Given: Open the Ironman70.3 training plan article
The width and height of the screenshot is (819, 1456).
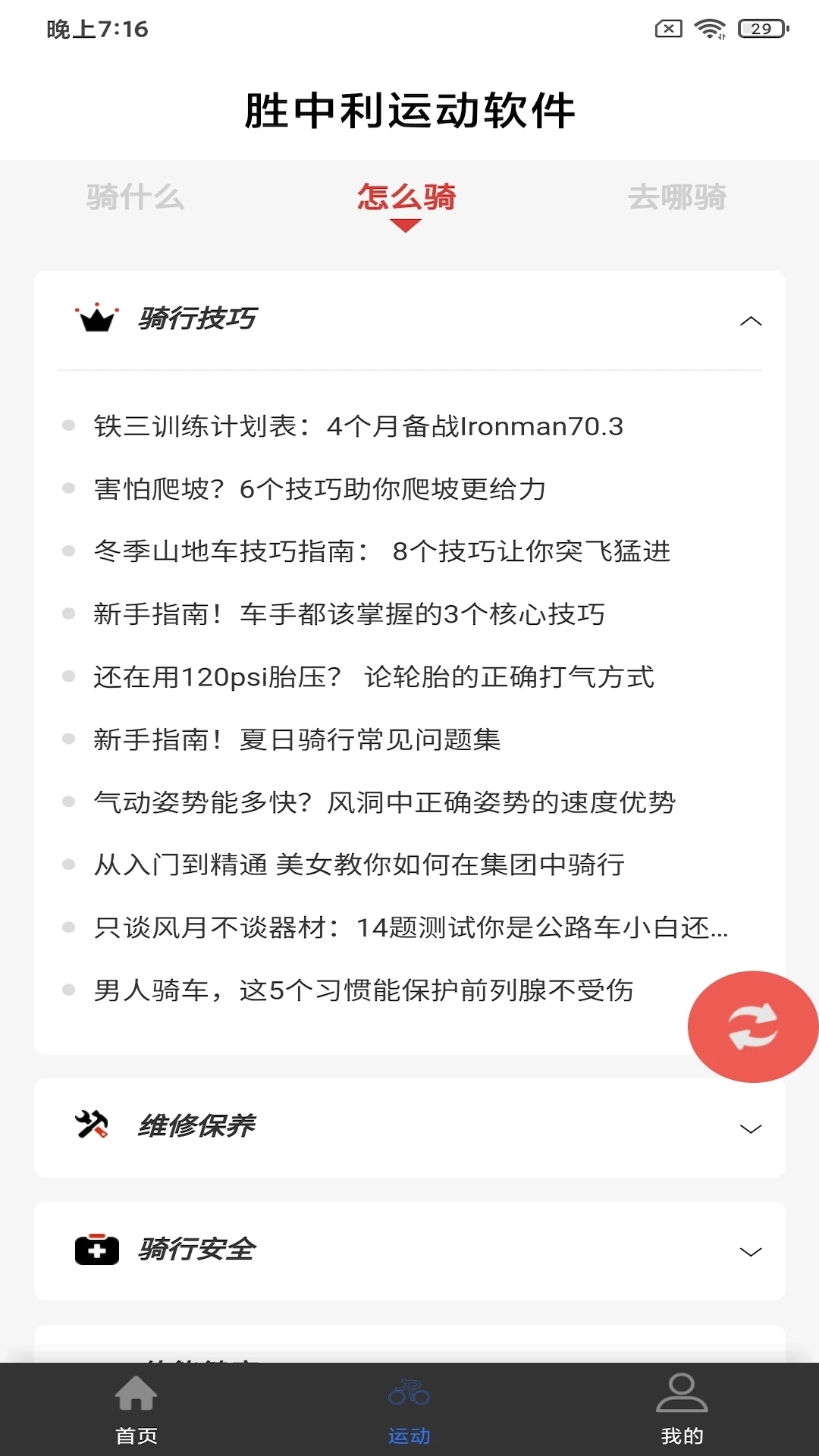Looking at the screenshot, I should (358, 426).
